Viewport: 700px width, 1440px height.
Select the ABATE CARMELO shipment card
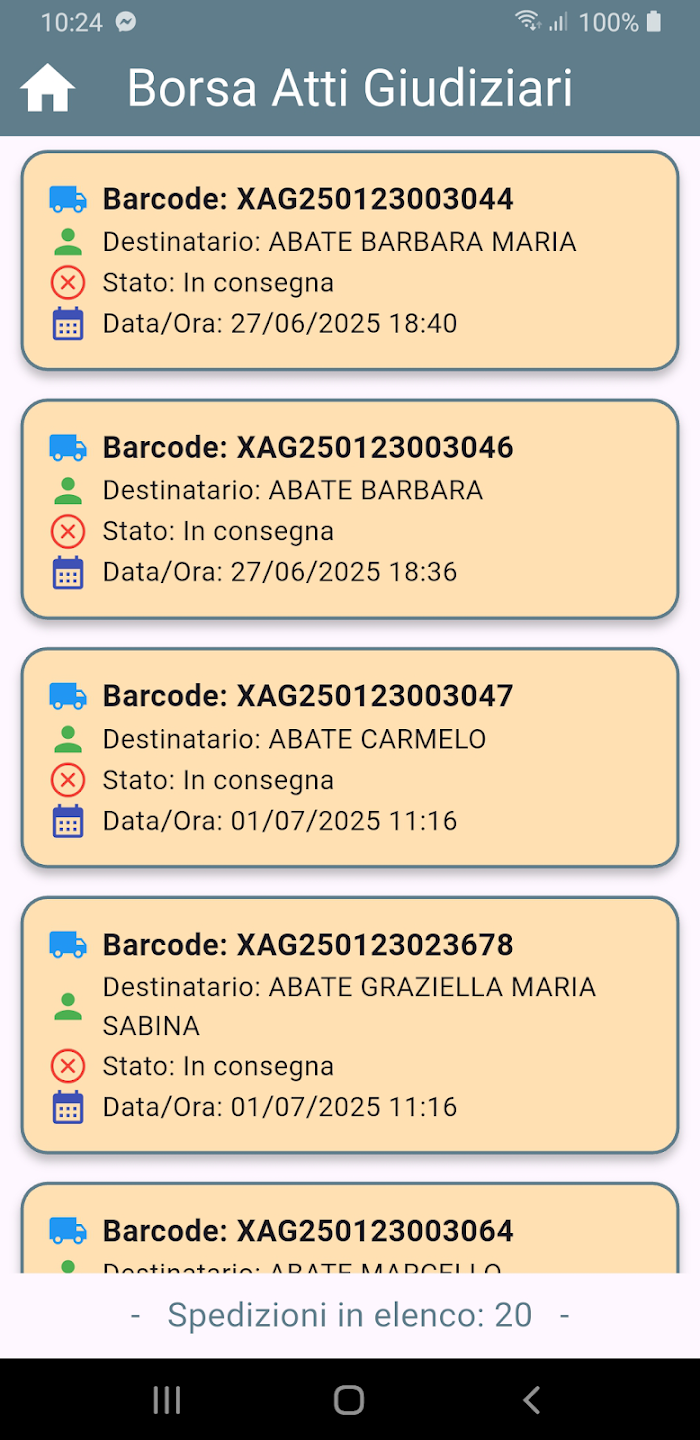[x=350, y=757]
